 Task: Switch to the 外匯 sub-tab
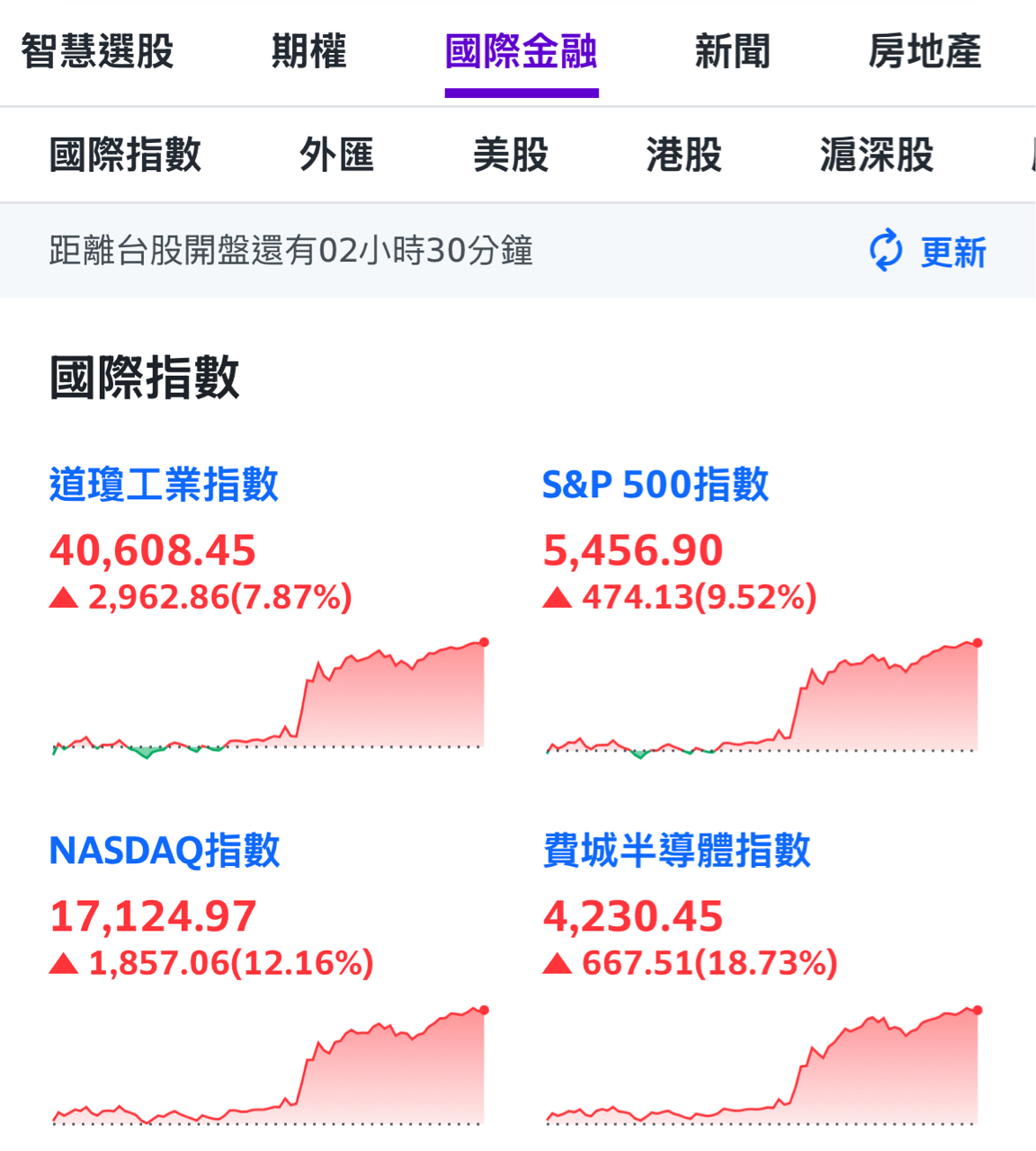coord(336,155)
